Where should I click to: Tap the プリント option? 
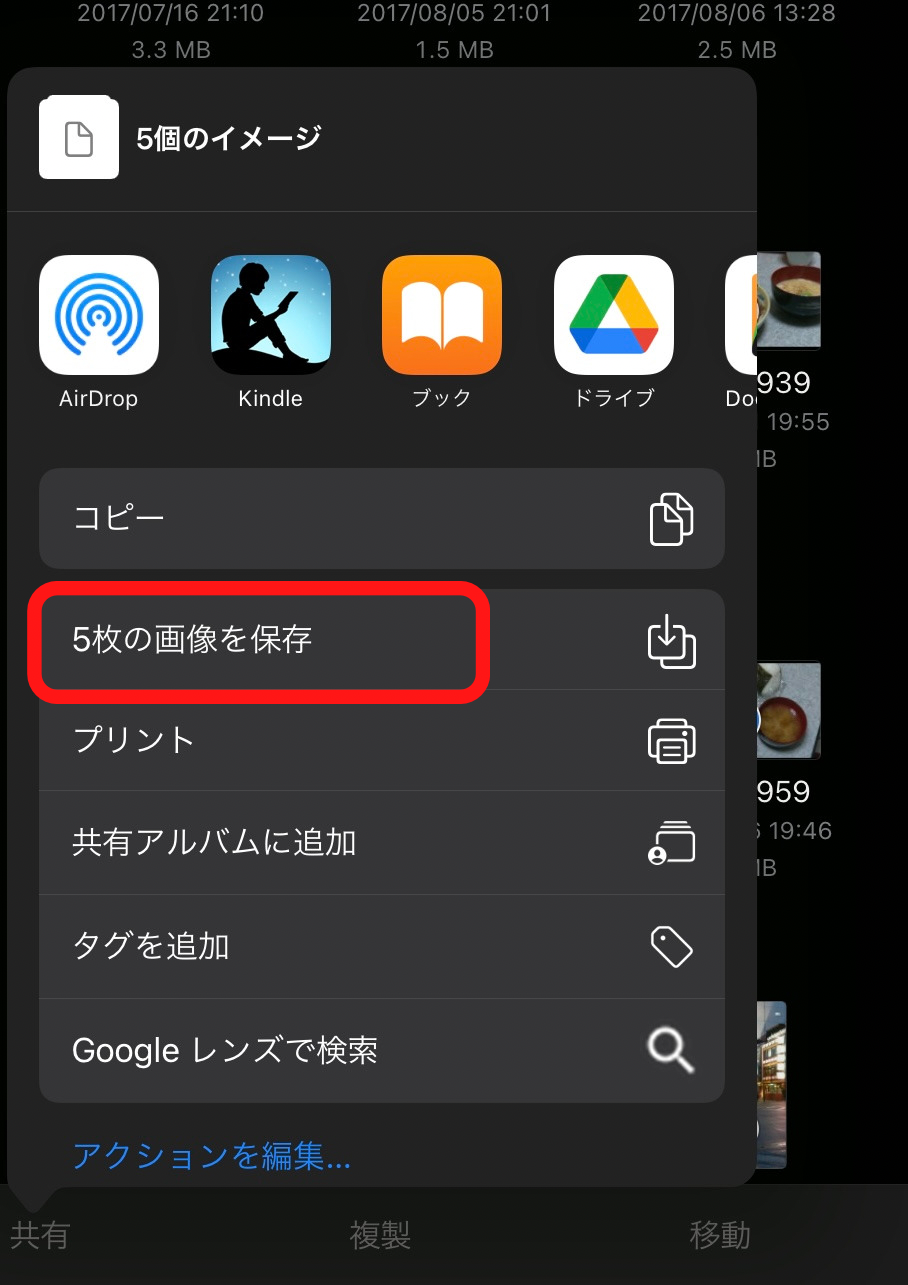click(x=381, y=741)
